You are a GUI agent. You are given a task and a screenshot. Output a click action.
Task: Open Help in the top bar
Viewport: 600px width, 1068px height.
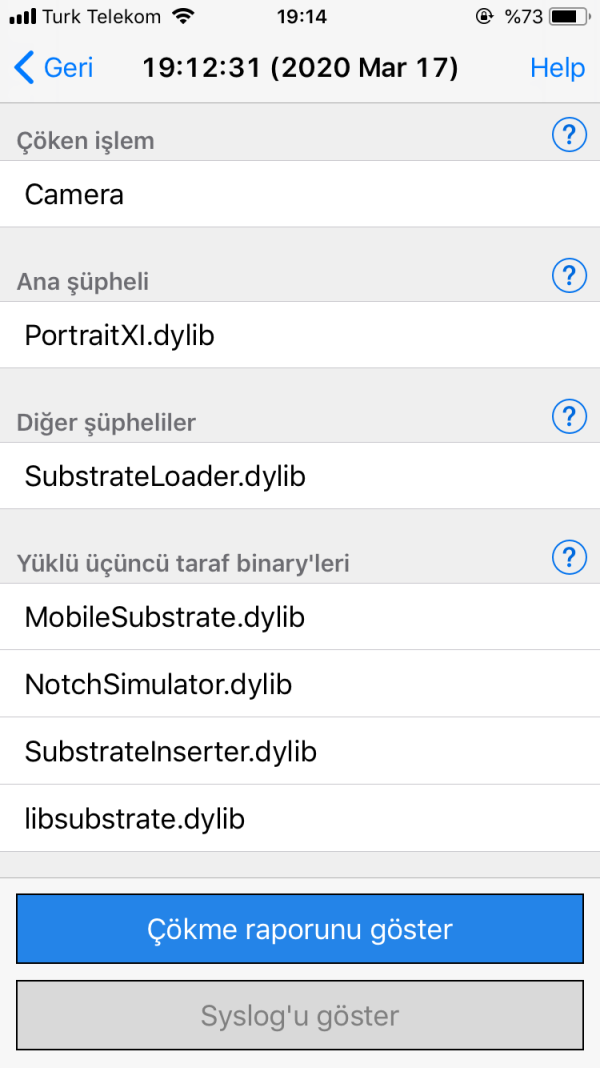(557, 68)
